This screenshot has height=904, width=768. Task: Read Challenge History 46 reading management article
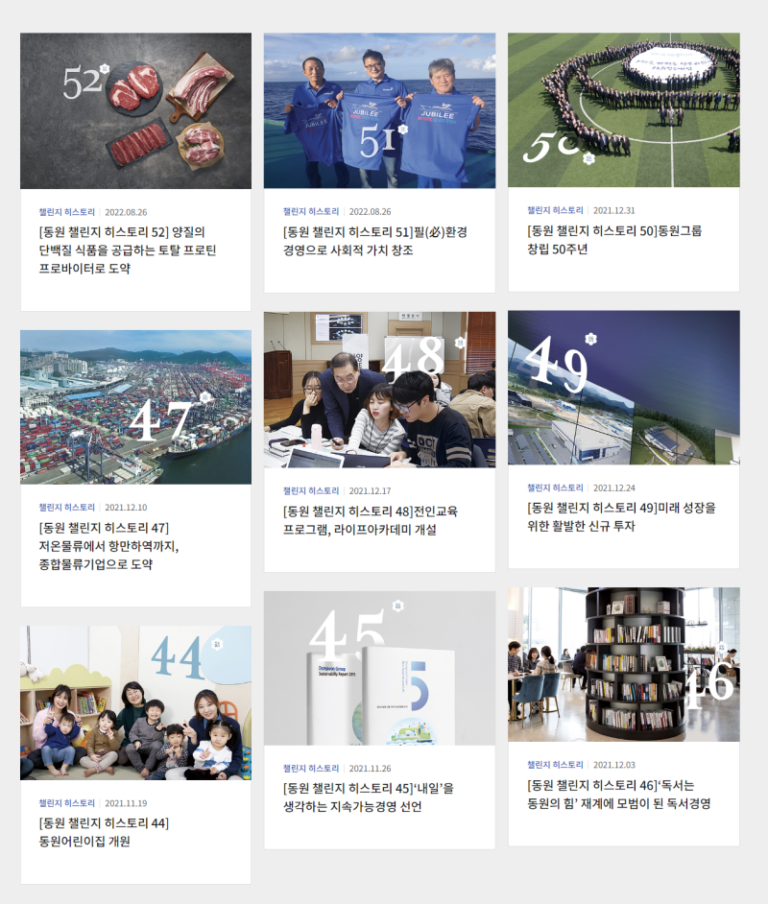(618, 794)
